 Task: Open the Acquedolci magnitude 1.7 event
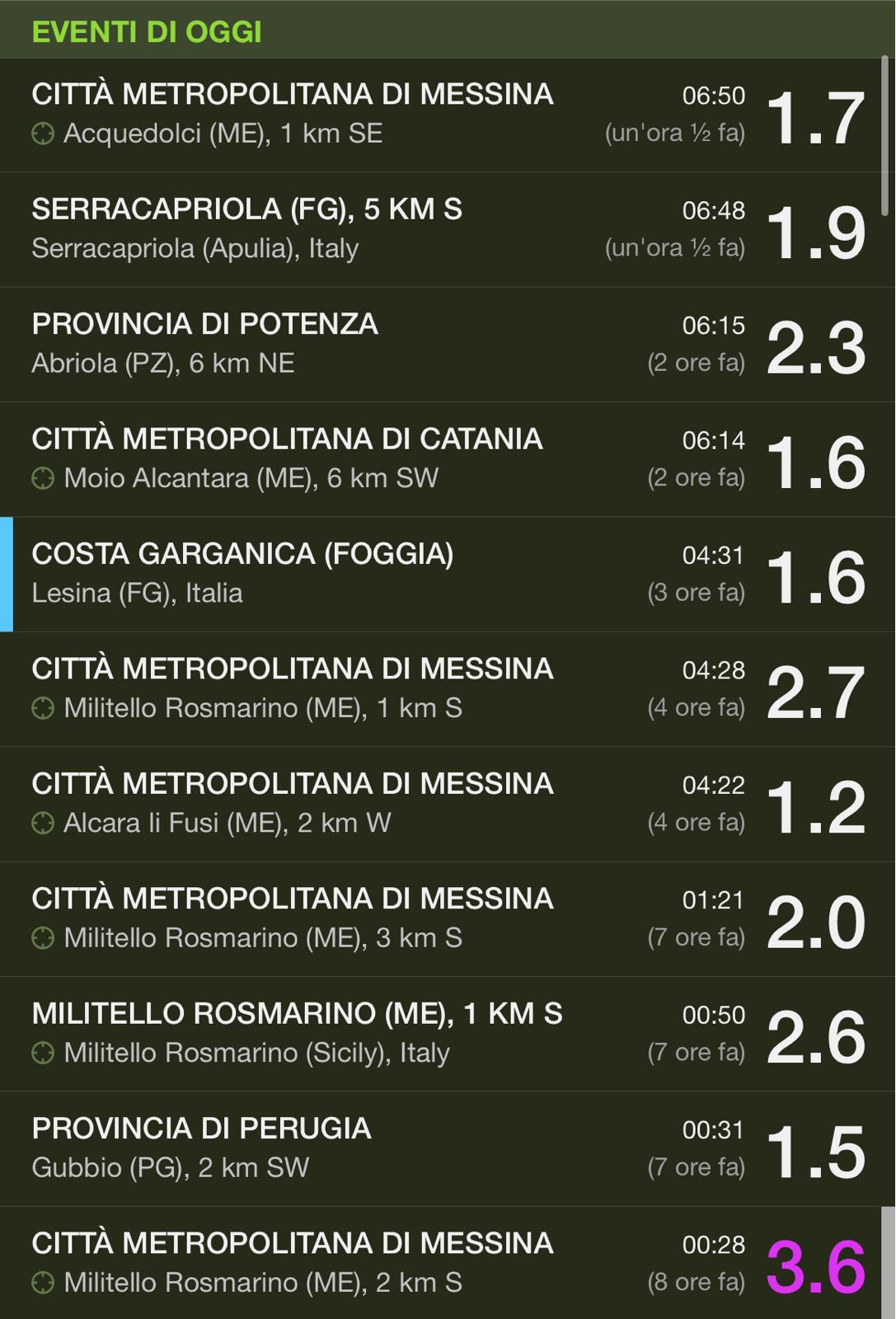[445, 115]
